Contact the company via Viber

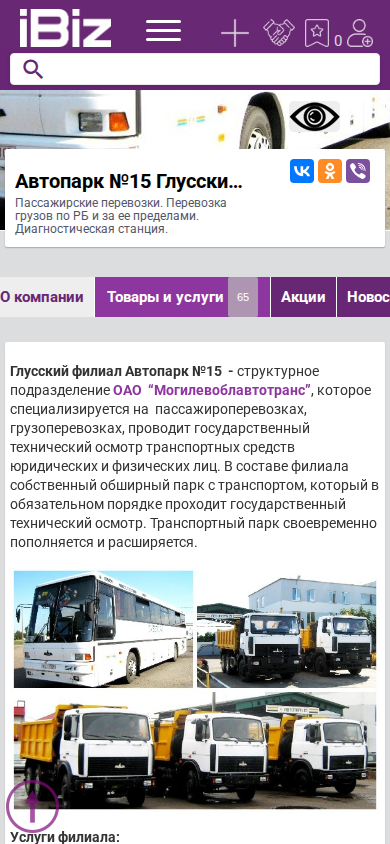point(358,171)
